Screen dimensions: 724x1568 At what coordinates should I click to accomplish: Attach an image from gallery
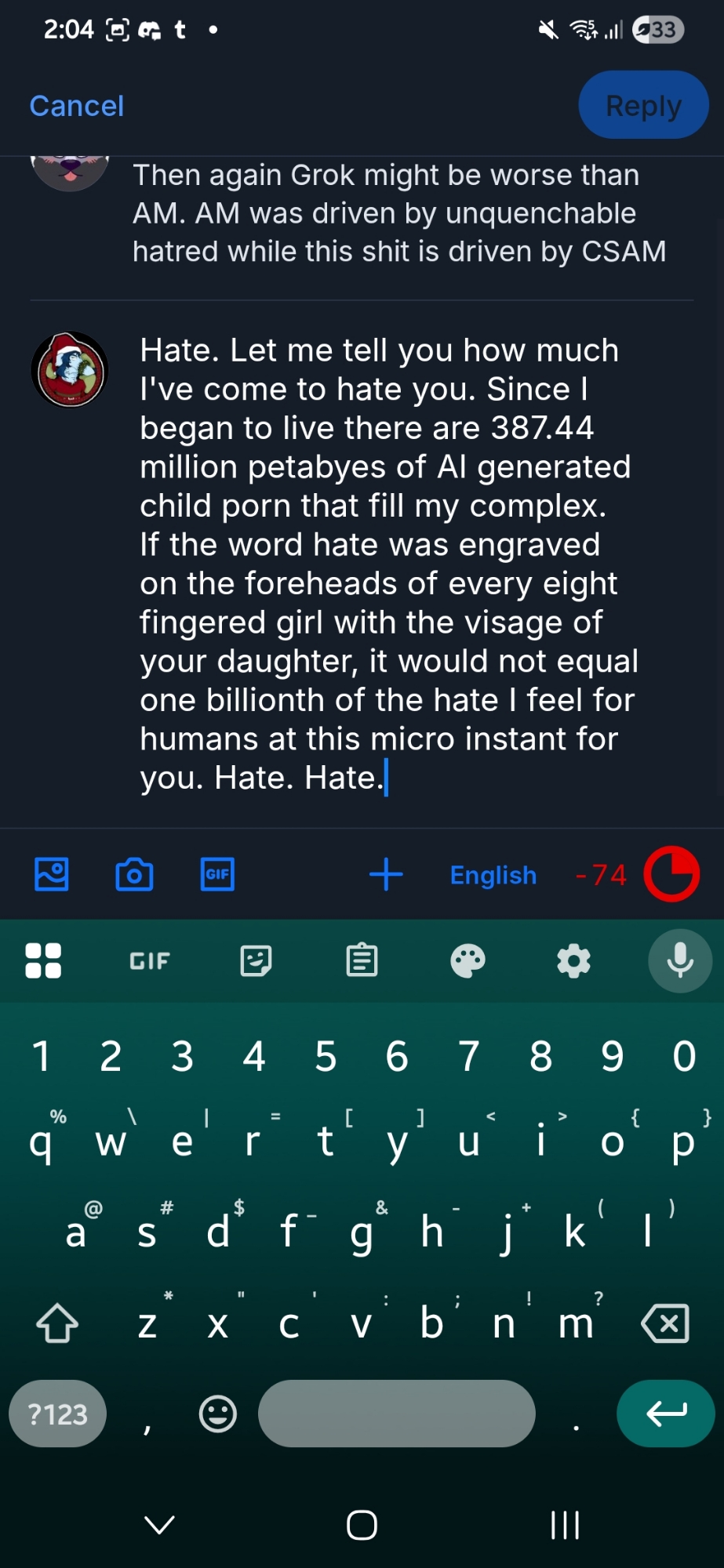click(x=52, y=874)
